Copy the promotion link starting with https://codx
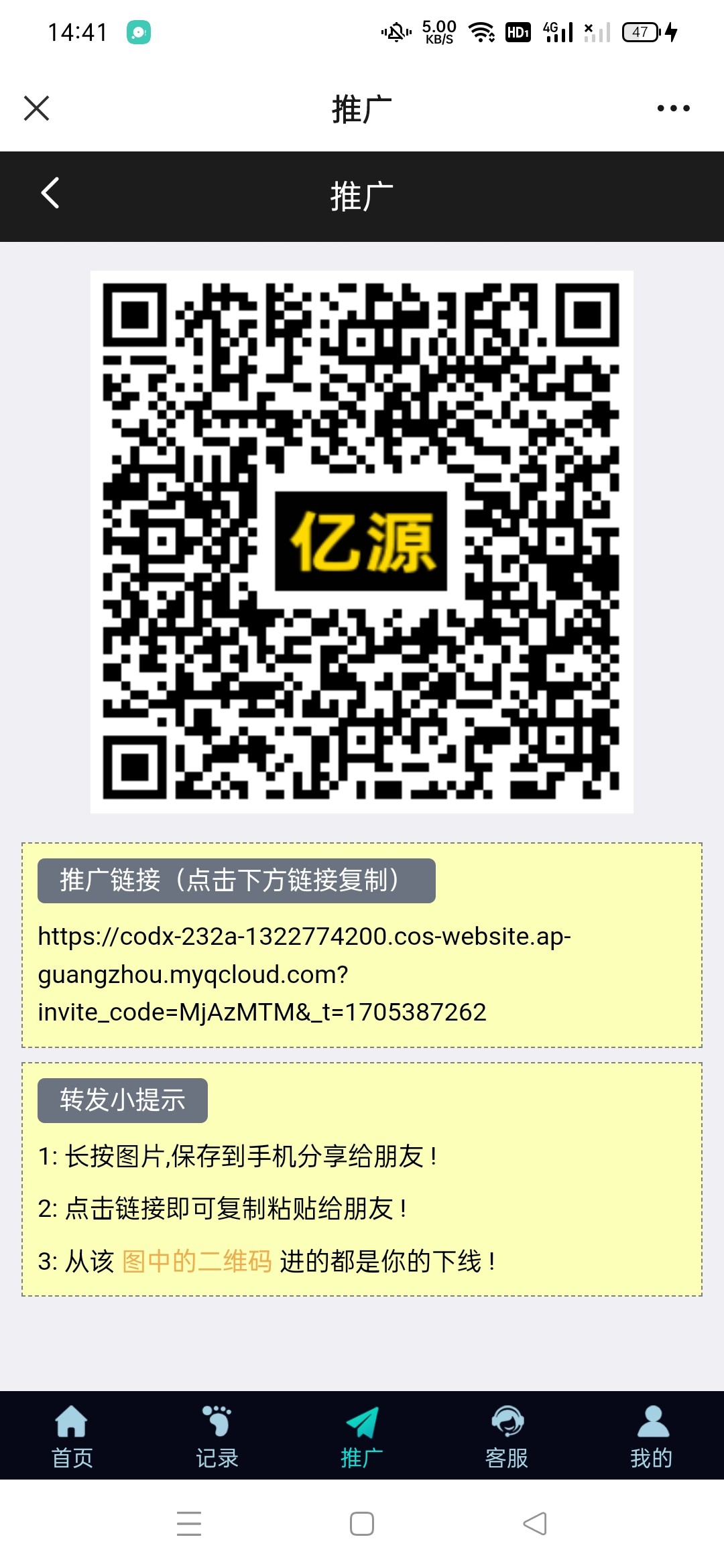The width and height of the screenshot is (724, 1568). pos(304,974)
